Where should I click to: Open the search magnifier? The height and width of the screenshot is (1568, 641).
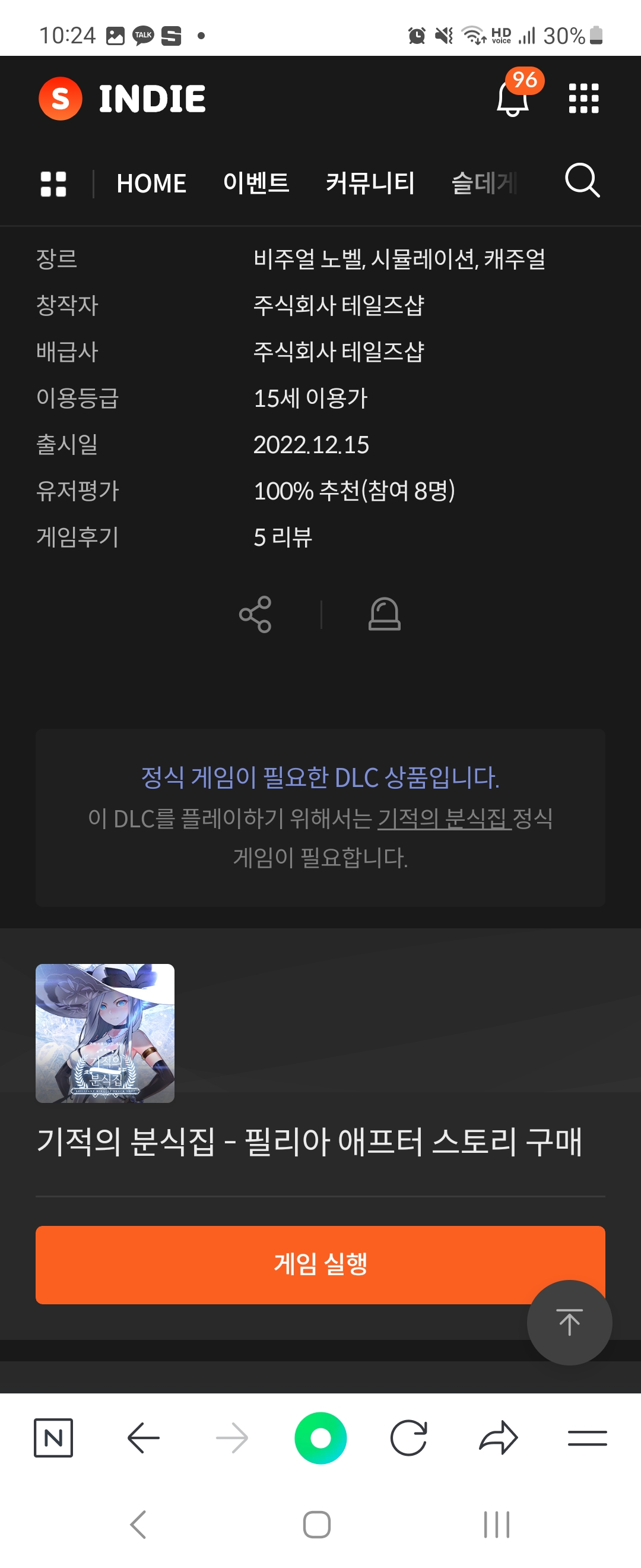pyautogui.click(x=582, y=181)
